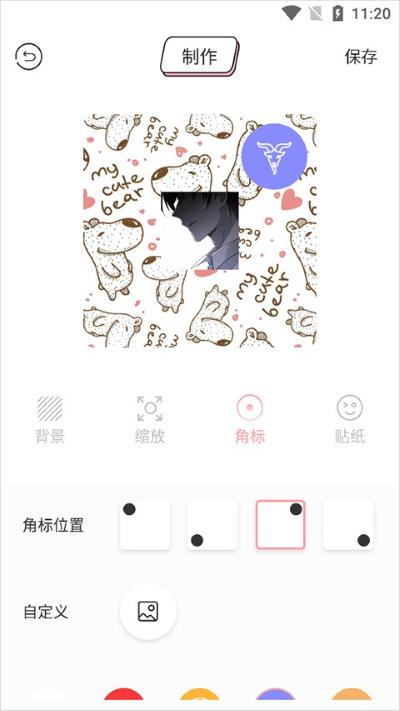
Task: Select the purple badge option
Action: [x=277, y=695]
